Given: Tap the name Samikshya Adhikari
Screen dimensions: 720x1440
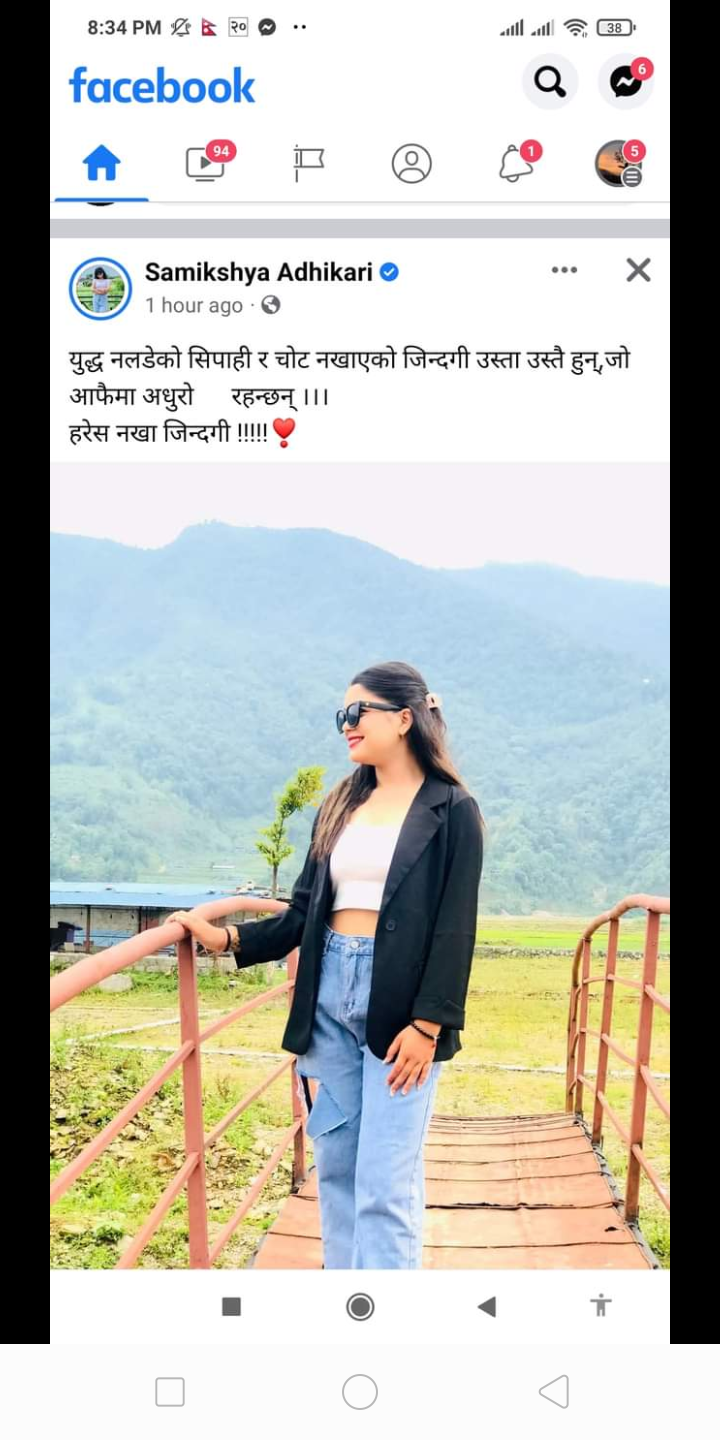Looking at the screenshot, I should [258, 272].
